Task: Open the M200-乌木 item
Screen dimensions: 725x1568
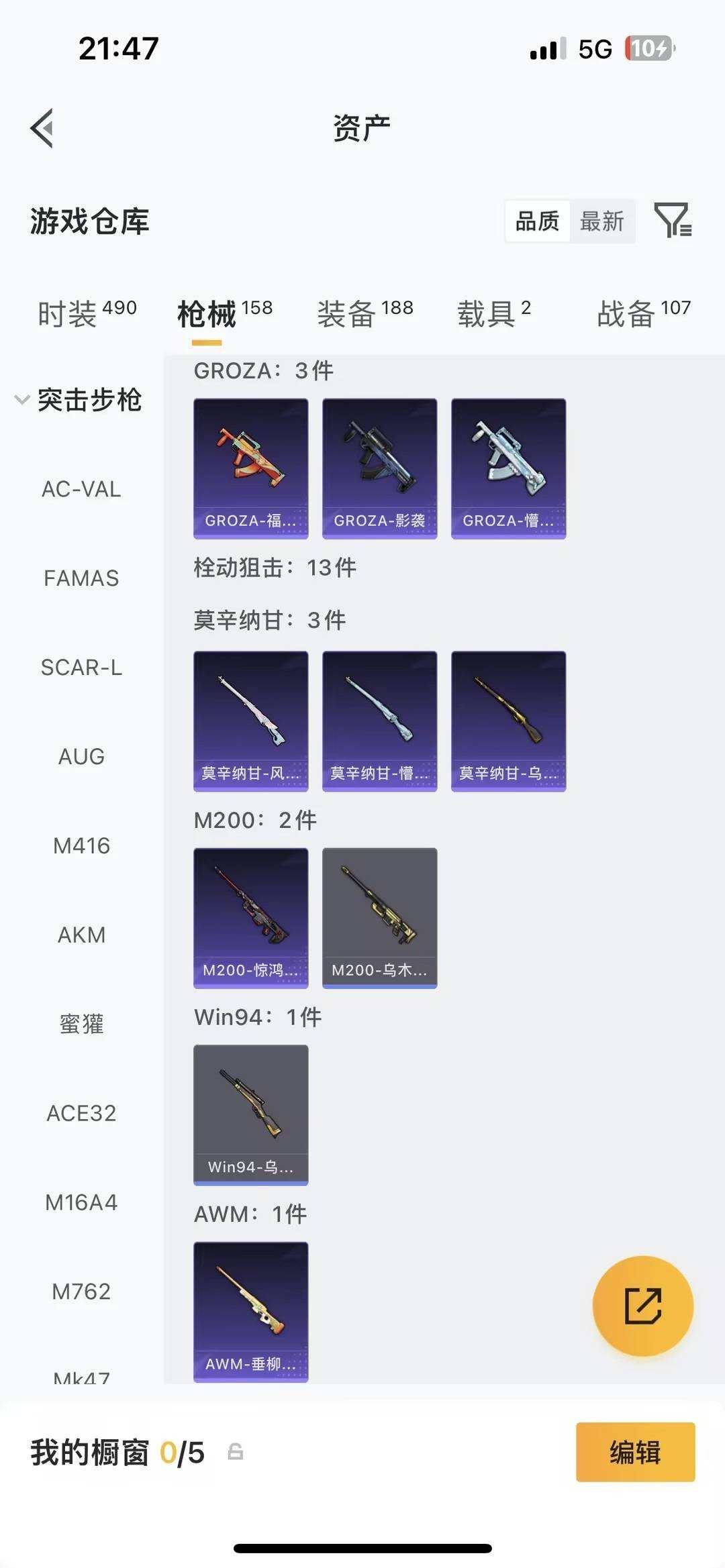Action: [x=379, y=917]
